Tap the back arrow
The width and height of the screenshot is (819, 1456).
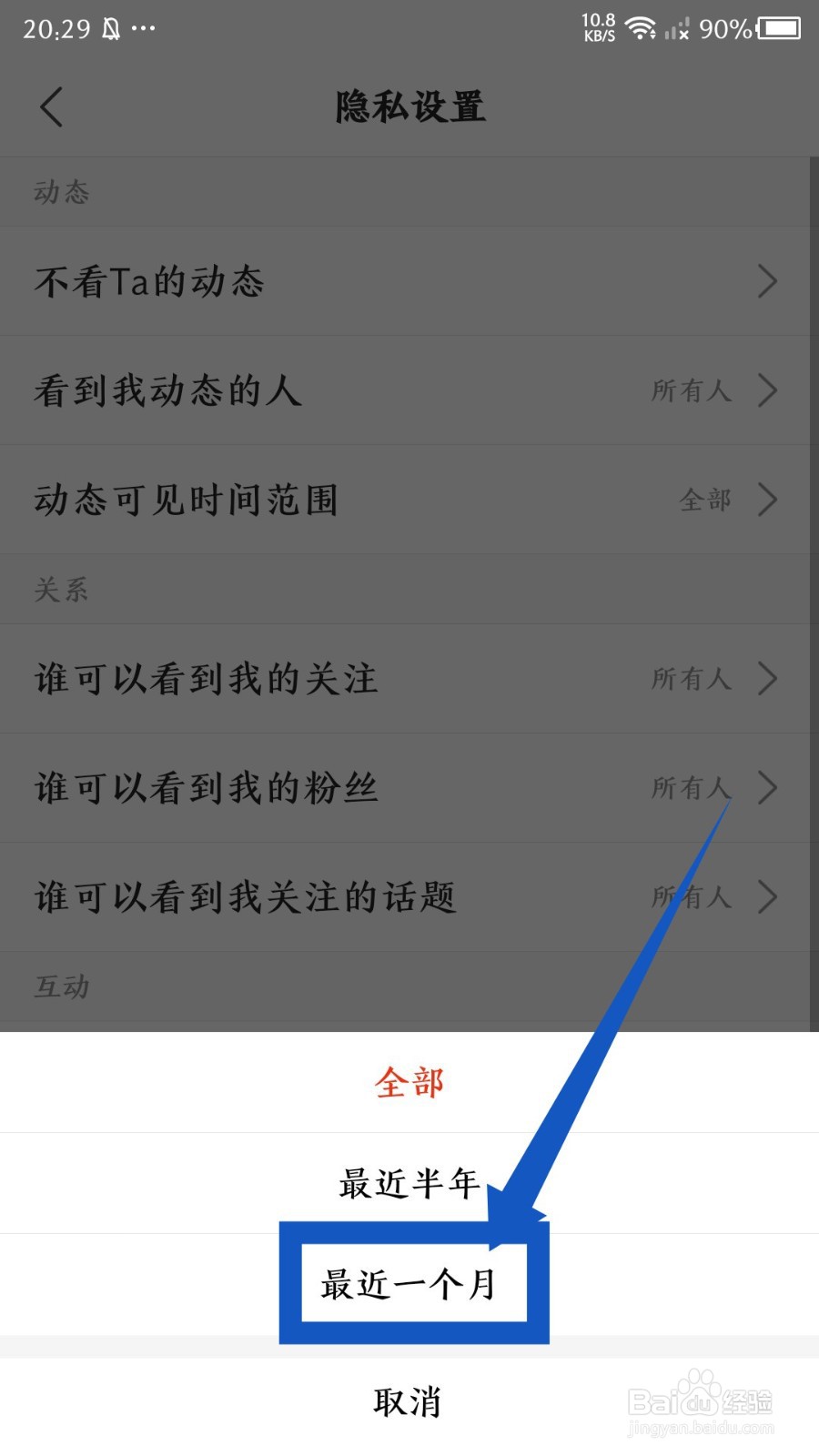coord(52,106)
